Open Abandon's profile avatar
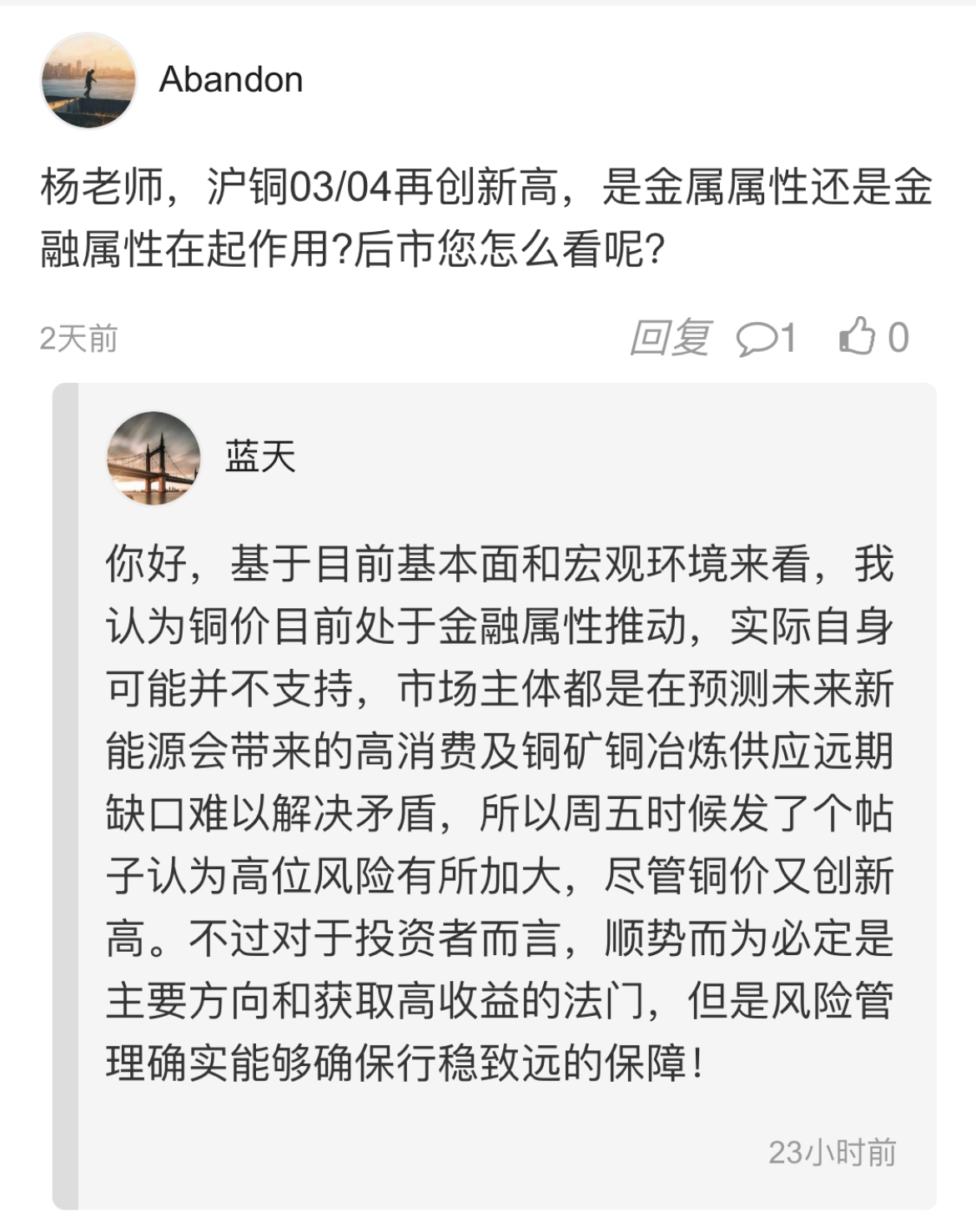This screenshot has width=976, height=1232. click(x=88, y=81)
